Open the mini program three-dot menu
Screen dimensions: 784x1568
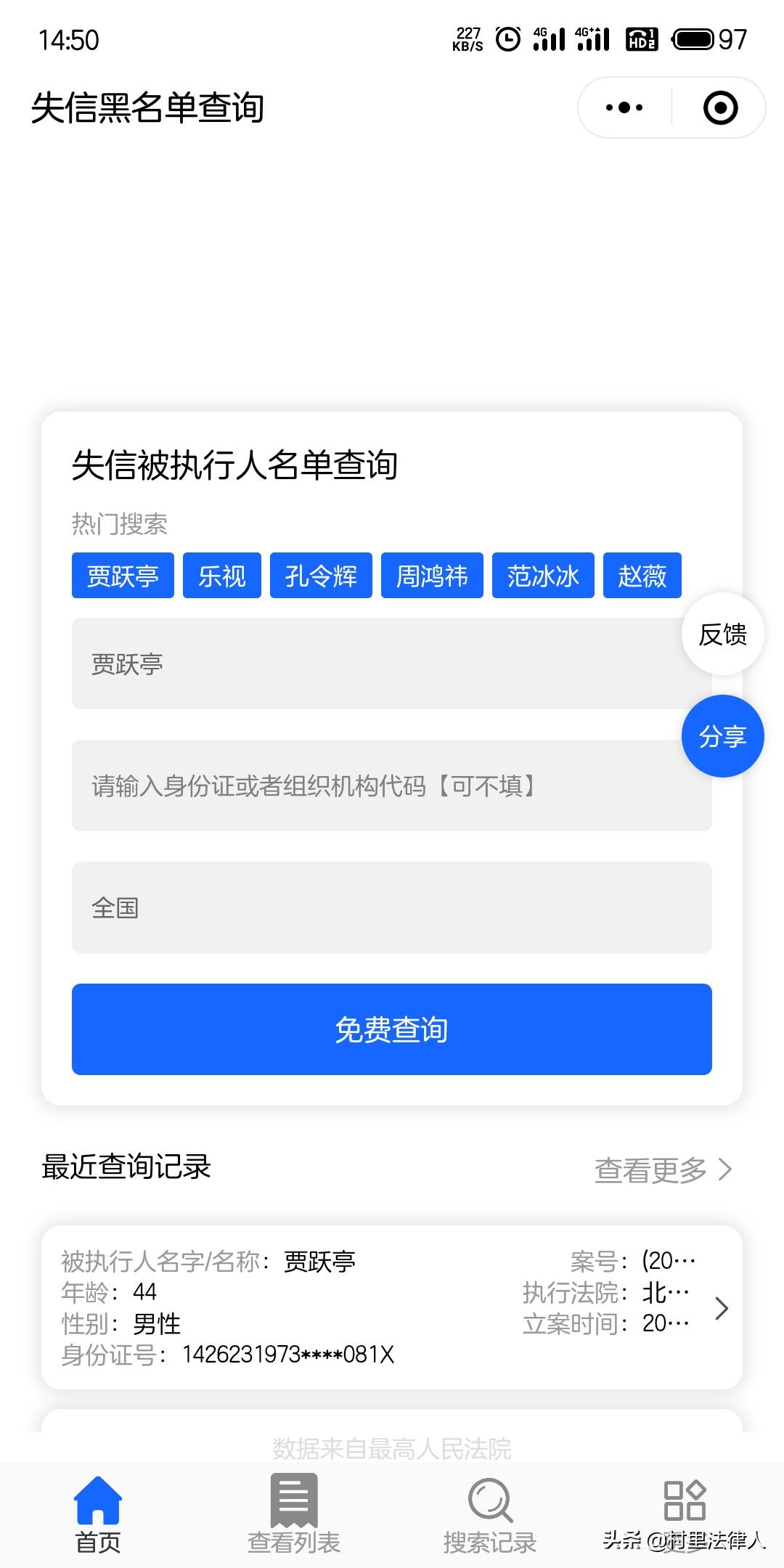pos(624,108)
